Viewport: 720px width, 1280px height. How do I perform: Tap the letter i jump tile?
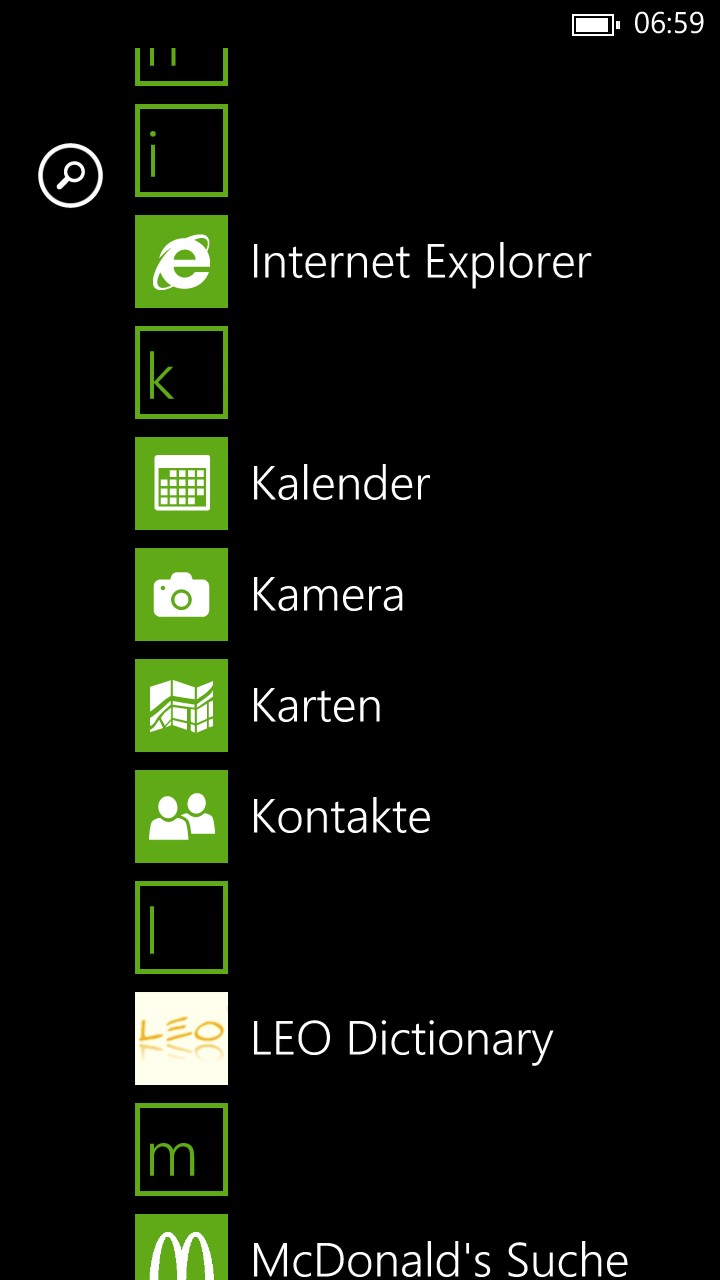(x=181, y=151)
